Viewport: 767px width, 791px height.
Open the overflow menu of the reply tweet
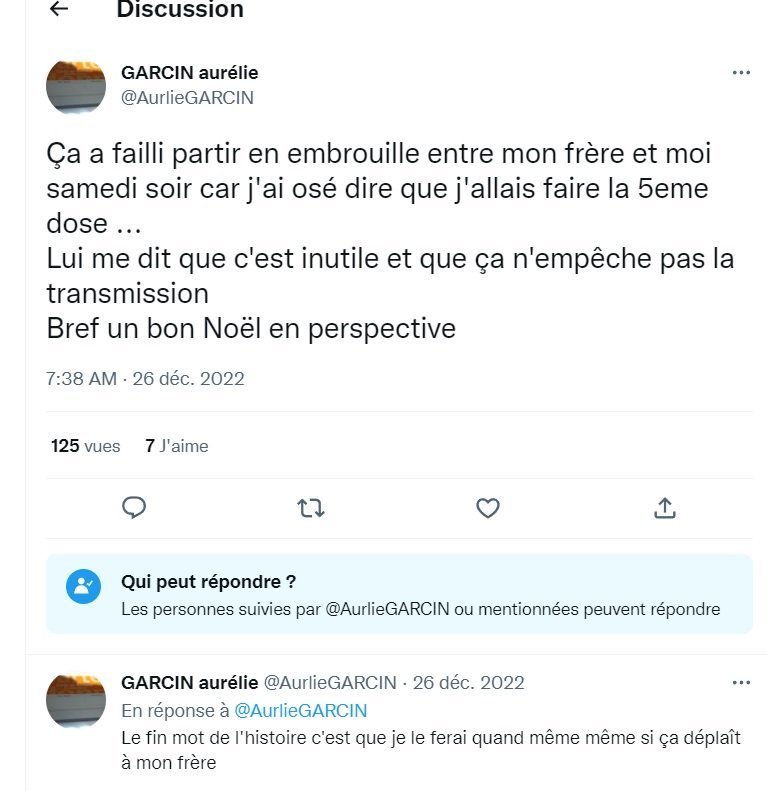click(x=741, y=683)
